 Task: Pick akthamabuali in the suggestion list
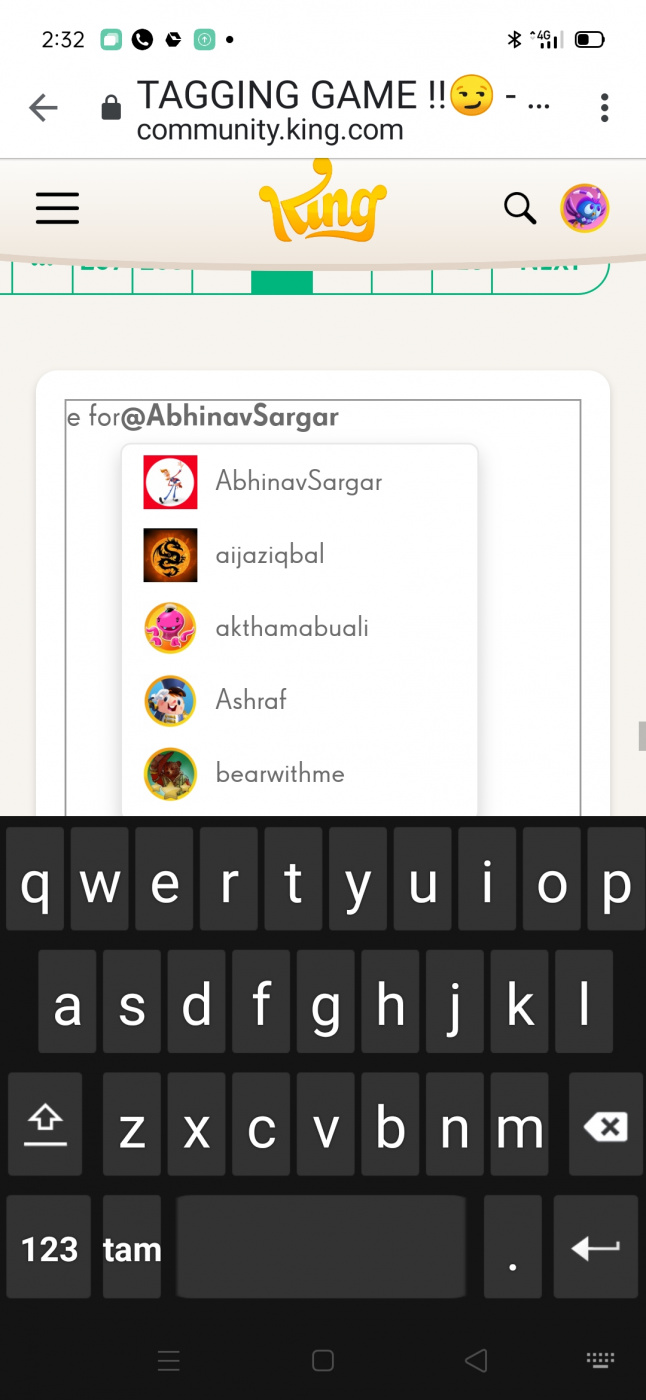click(x=292, y=628)
